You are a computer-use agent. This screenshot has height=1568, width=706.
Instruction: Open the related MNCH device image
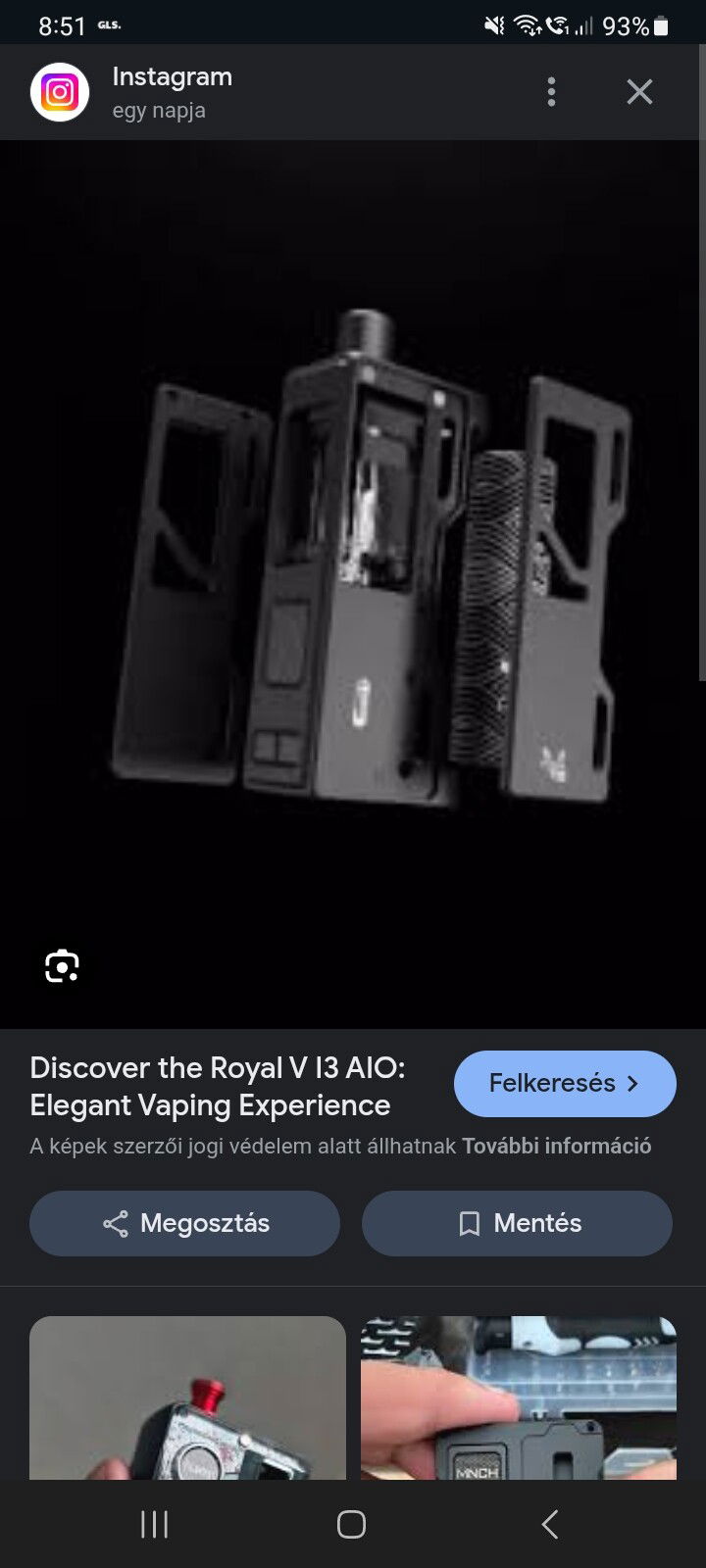point(518,1396)
